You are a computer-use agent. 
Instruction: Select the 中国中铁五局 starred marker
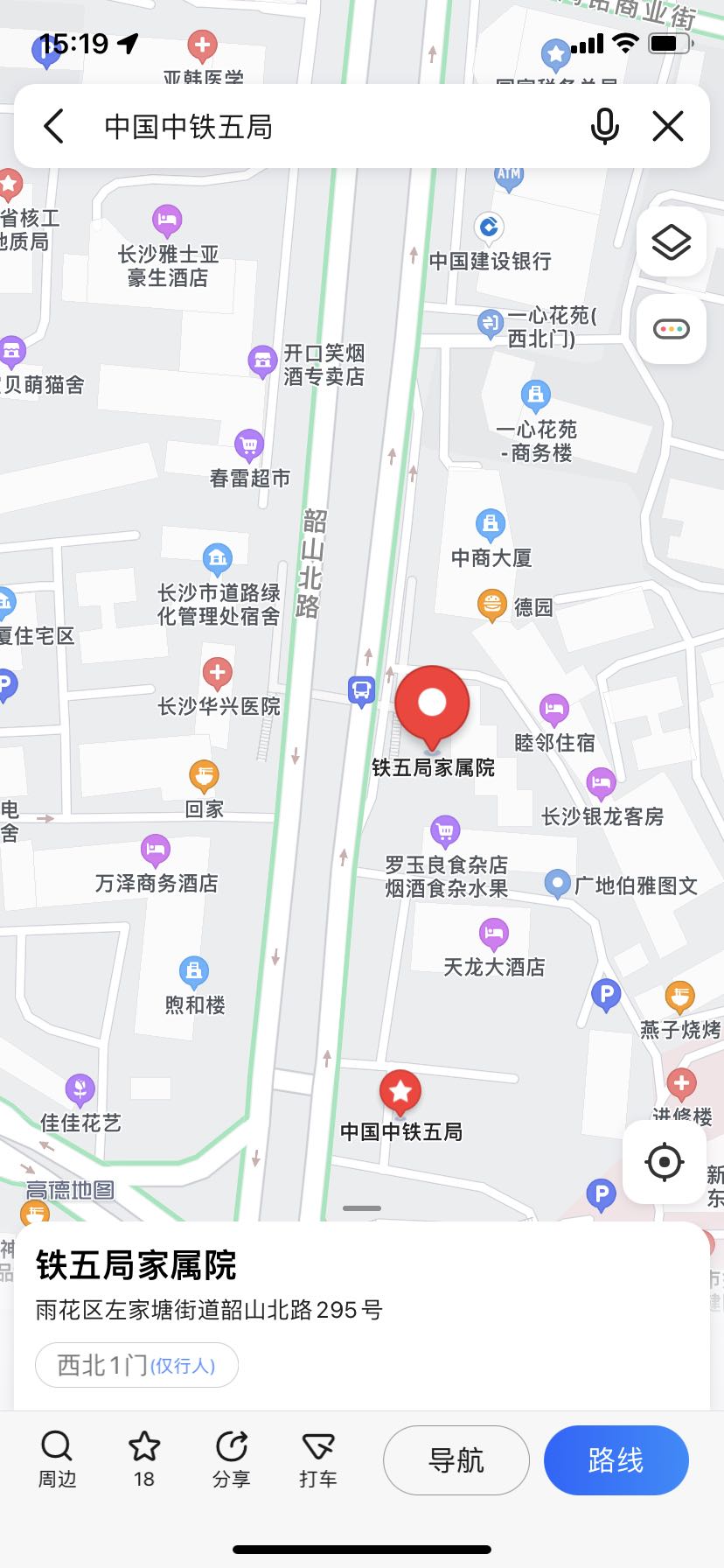point(400,1092)
